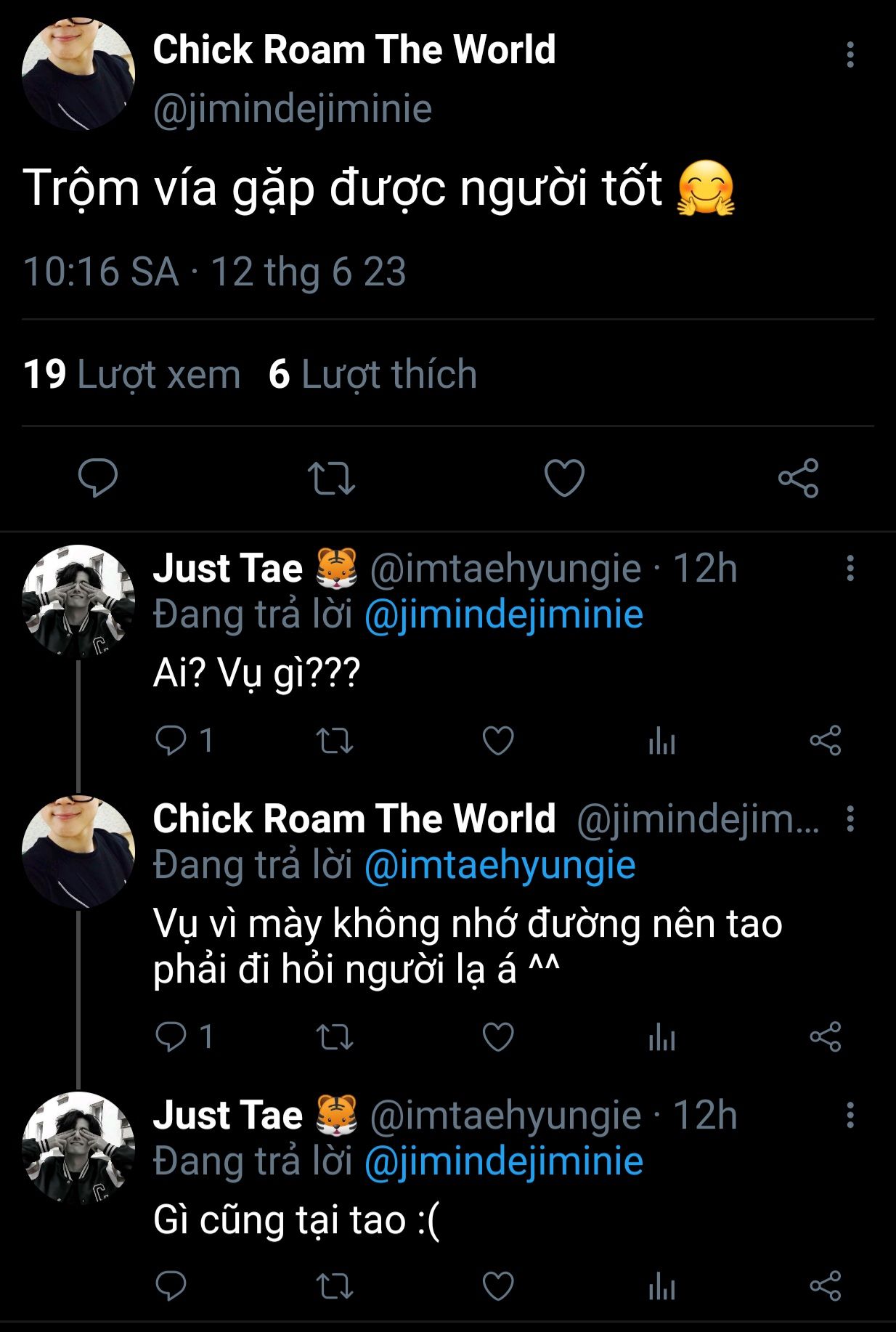
Task: Retweet the "Trộm vía gặp được người tốt" tweet
Action: click(x=331, y=478)
